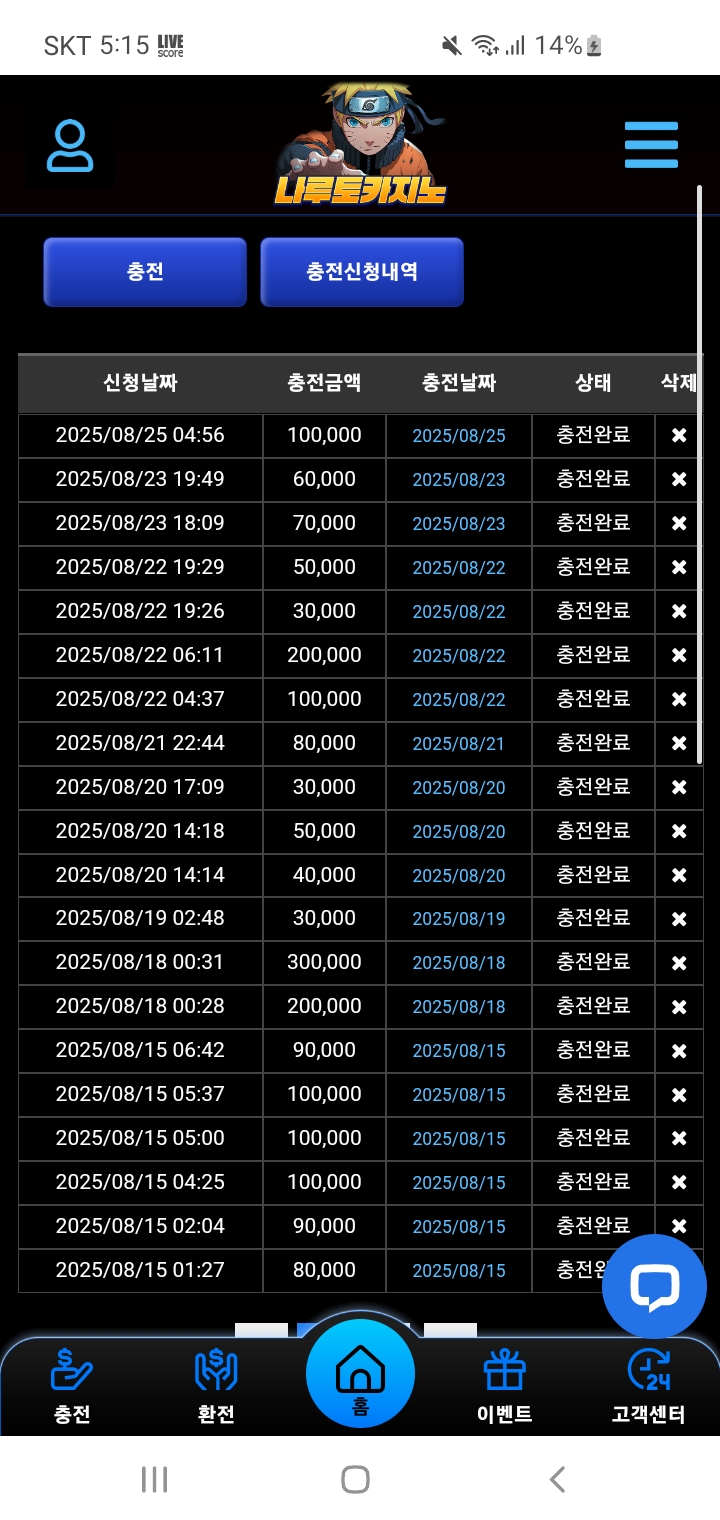Switch to the 충전 bottom tab
This screenshot has width=720, height=1520.
click(72, 1386)
